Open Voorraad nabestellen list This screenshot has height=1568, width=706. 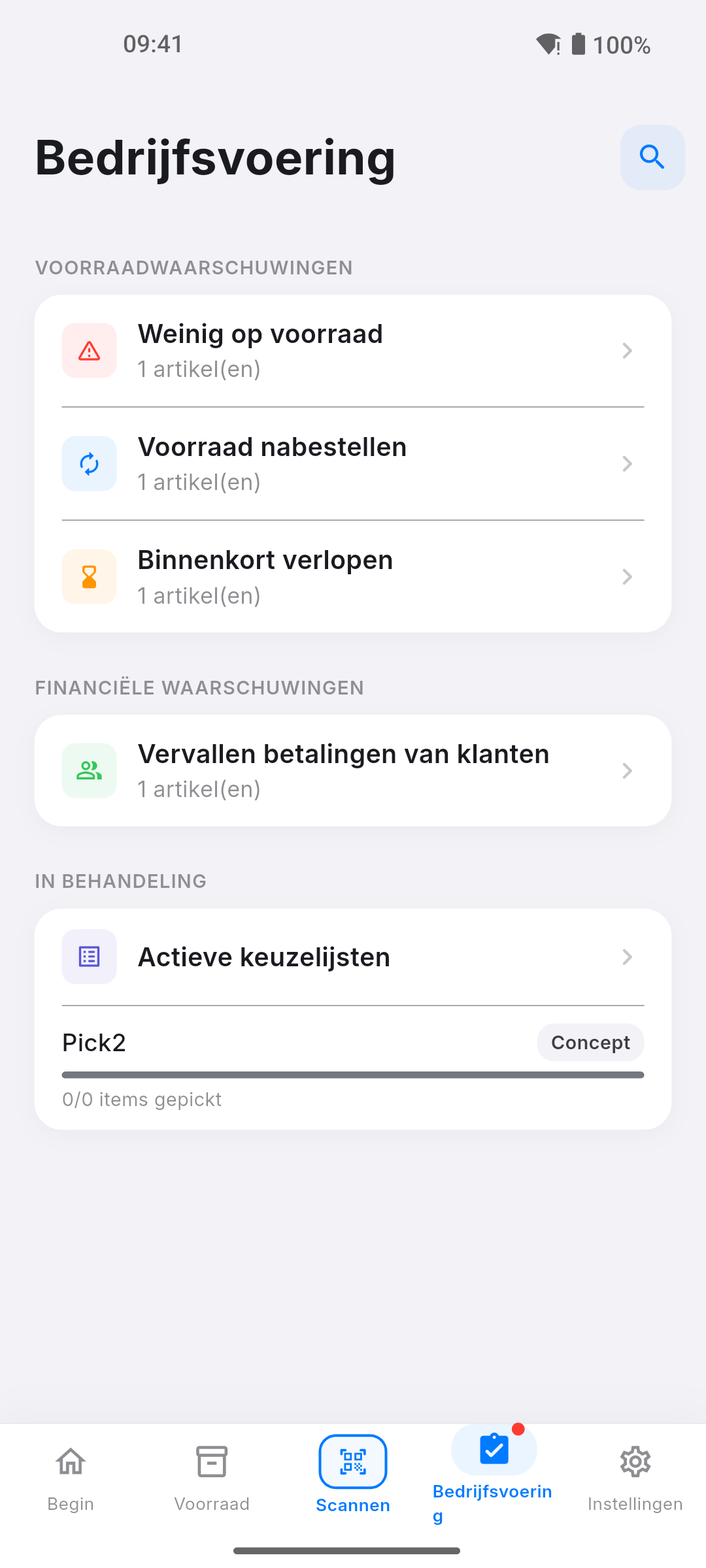(353, 464)
